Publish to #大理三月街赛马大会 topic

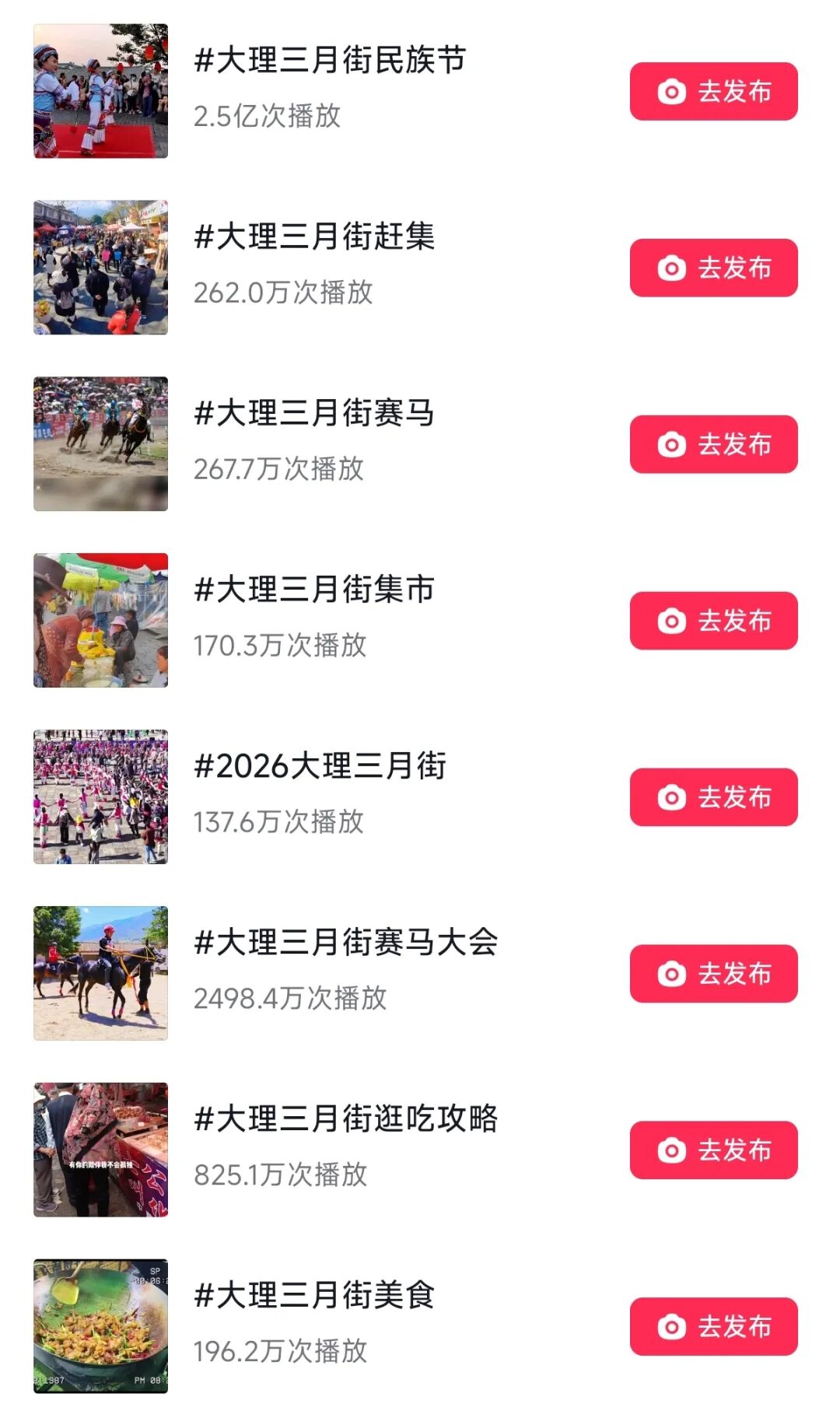click(x=713, y=974)
